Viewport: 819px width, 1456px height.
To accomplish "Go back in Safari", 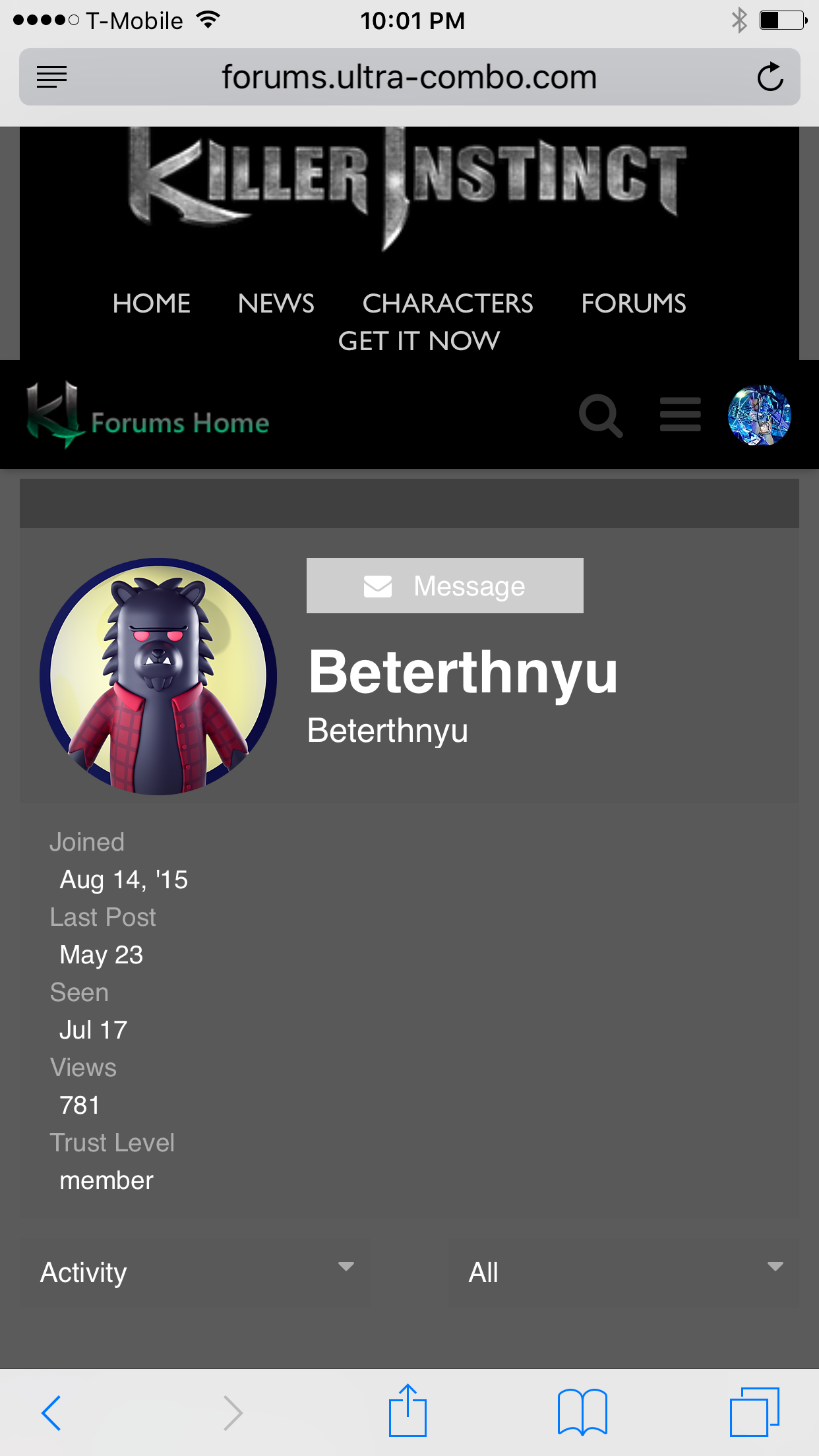I will pyautogui.click(x=51, y=1412).
